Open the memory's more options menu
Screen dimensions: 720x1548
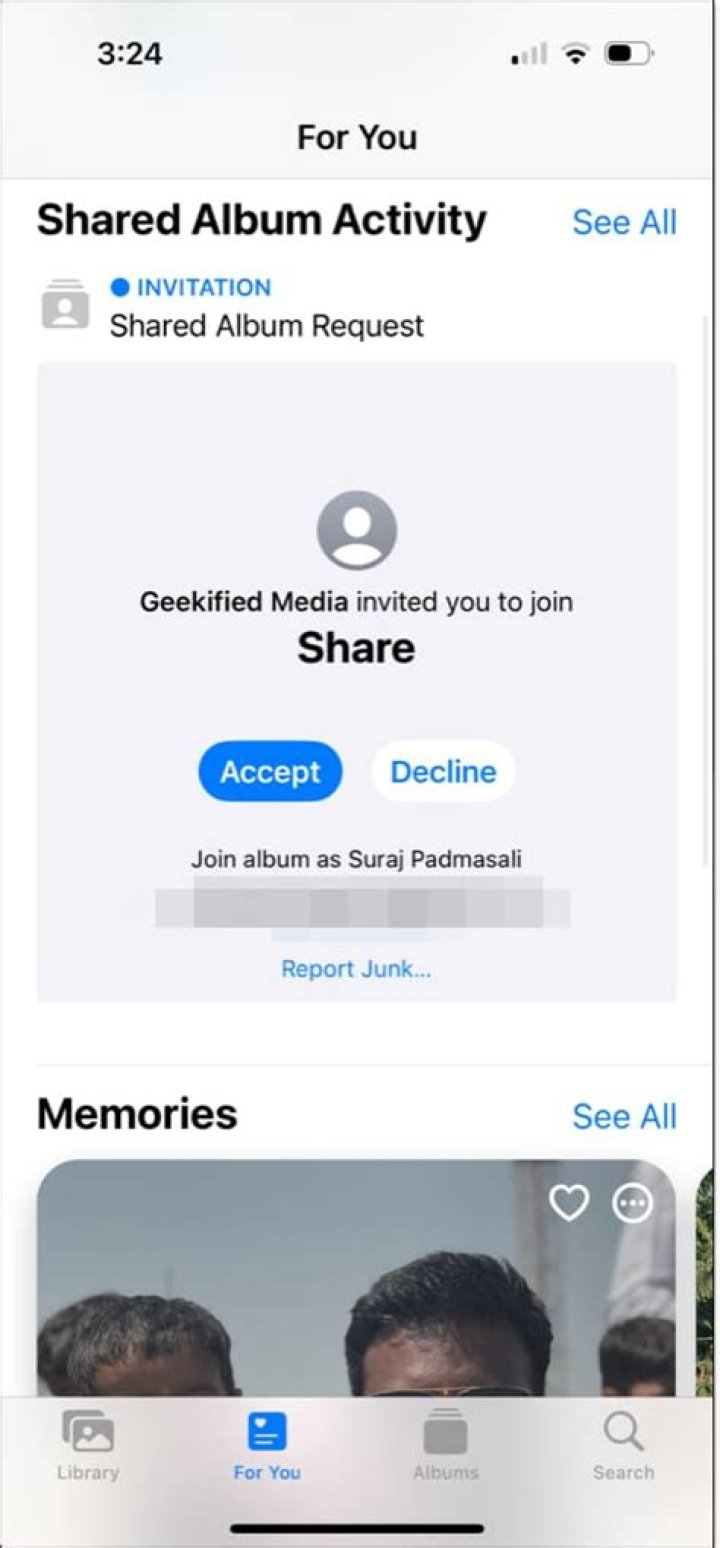pos(632,1204)
